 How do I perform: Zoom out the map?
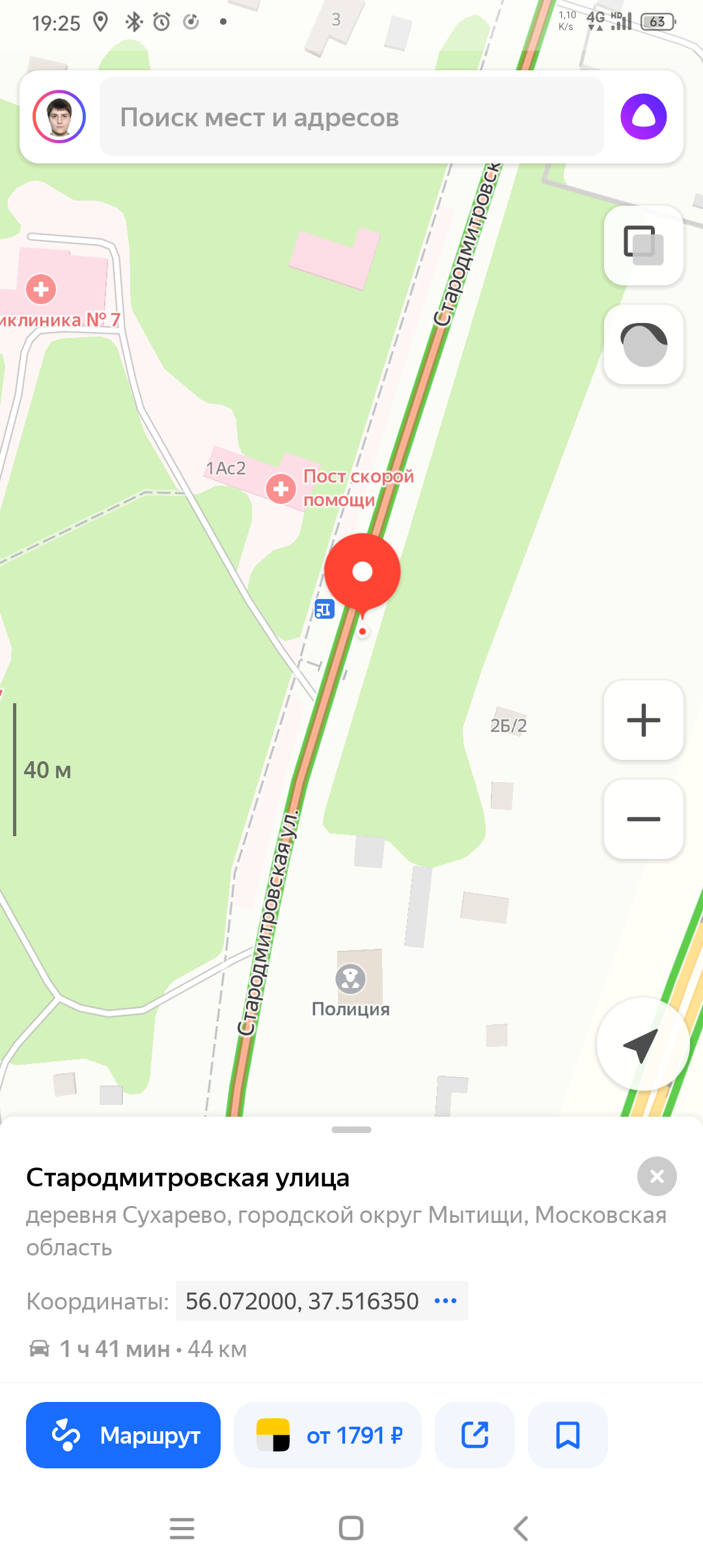643,819
